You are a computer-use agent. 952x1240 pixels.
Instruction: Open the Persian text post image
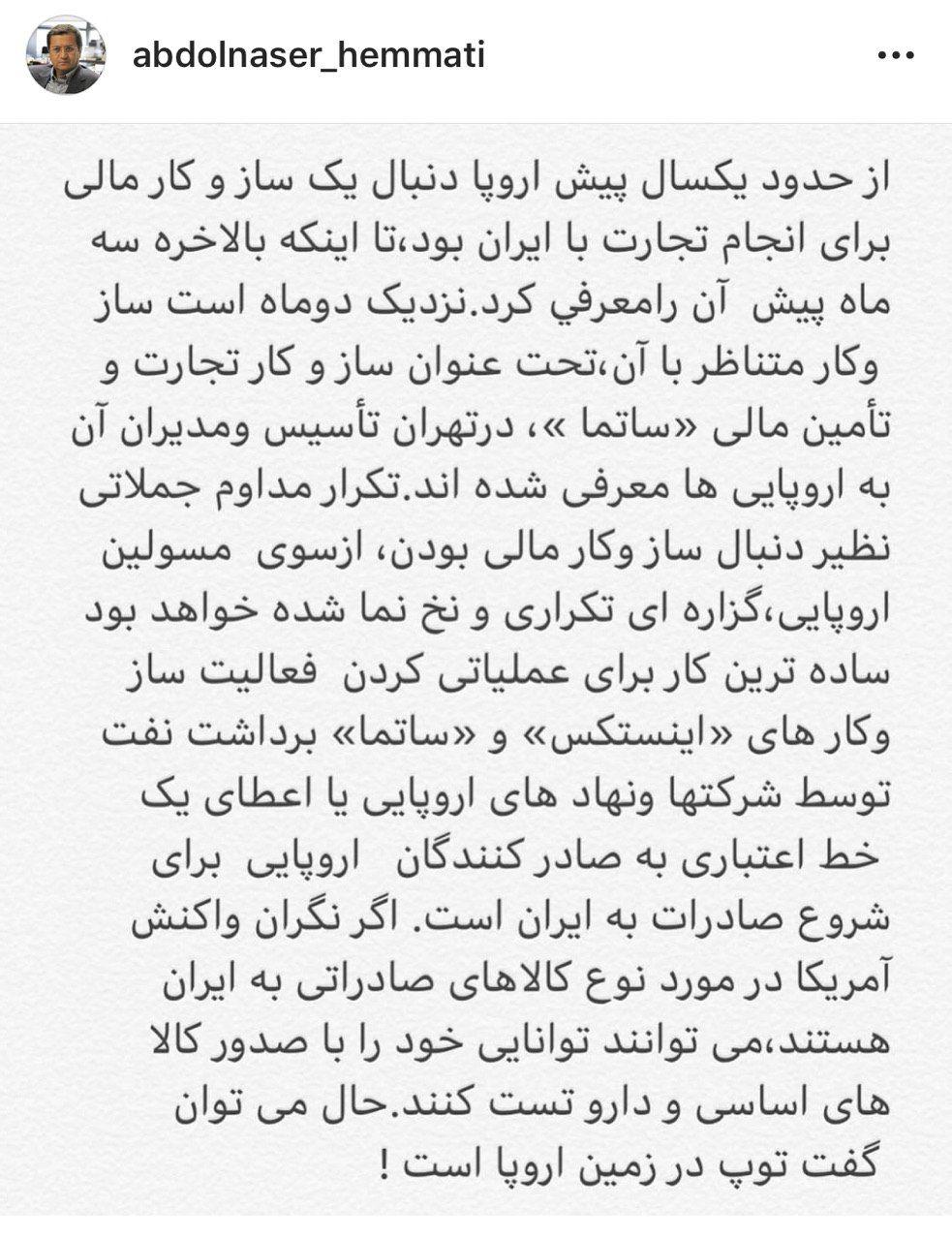point(476,668)
